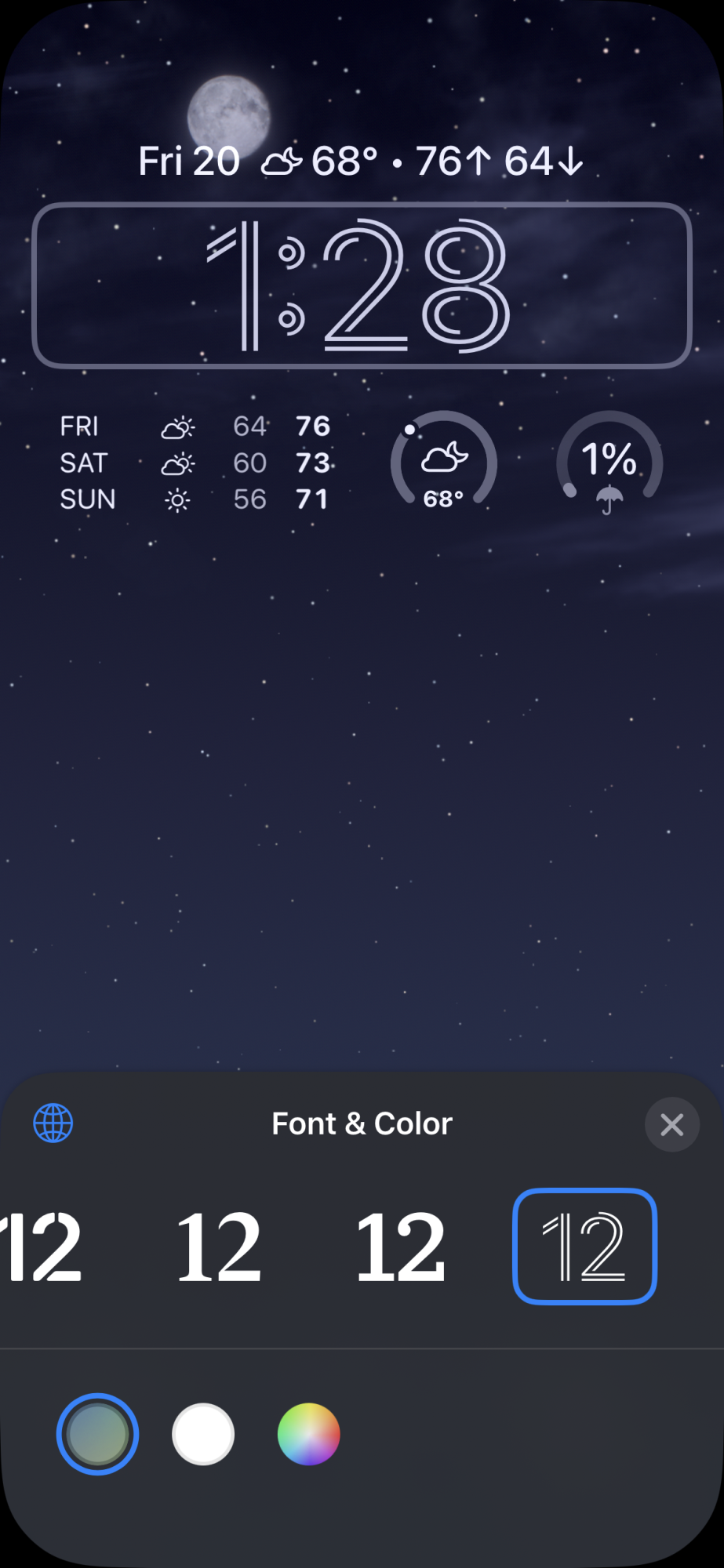Screen dimensions: 724x1568
Task: Select the gray-green gradient color swatch
Action: point(98,1434)
